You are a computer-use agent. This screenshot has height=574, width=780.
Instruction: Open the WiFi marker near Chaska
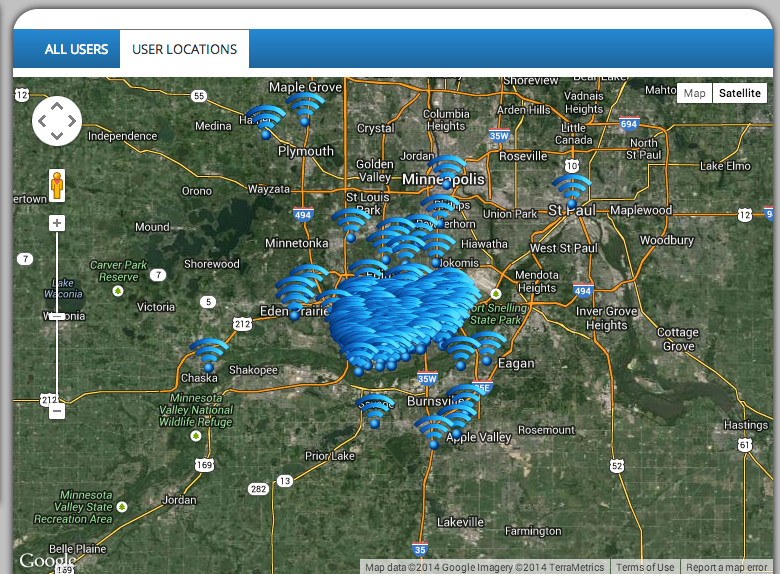(209, 355)
